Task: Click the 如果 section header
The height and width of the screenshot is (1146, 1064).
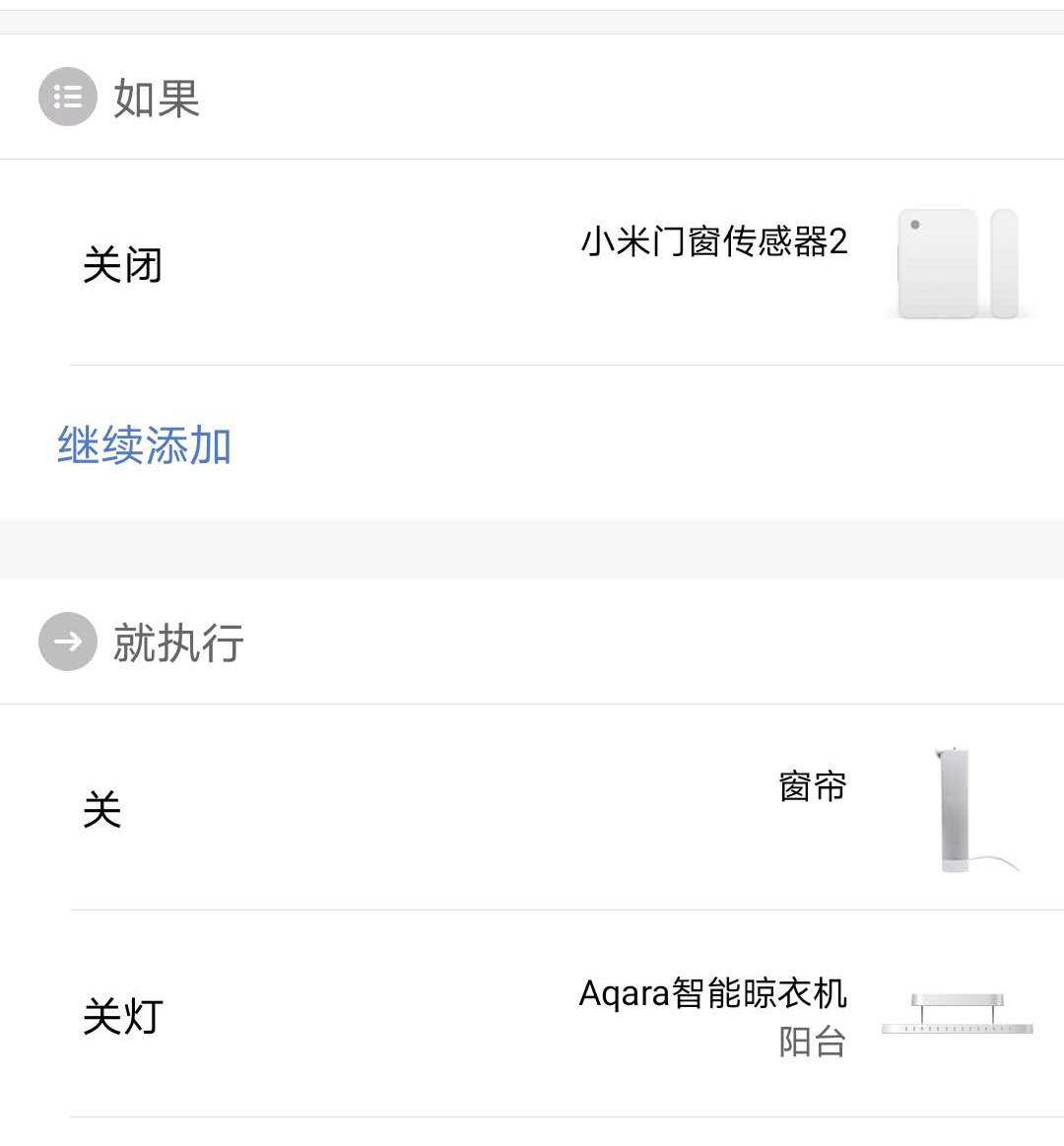Action: pos(158,99)
